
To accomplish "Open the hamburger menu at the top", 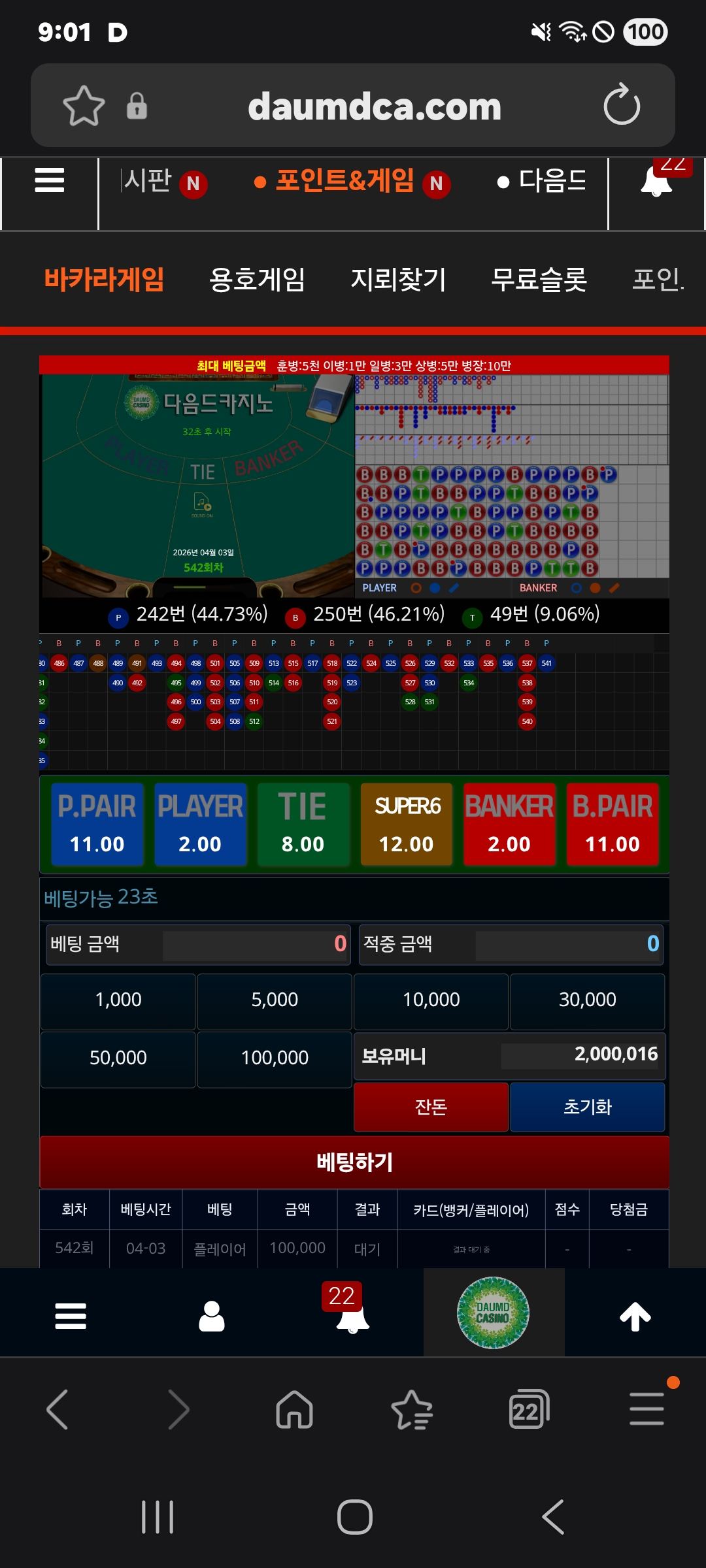I will pyautogui.click(x=50, y=180).
